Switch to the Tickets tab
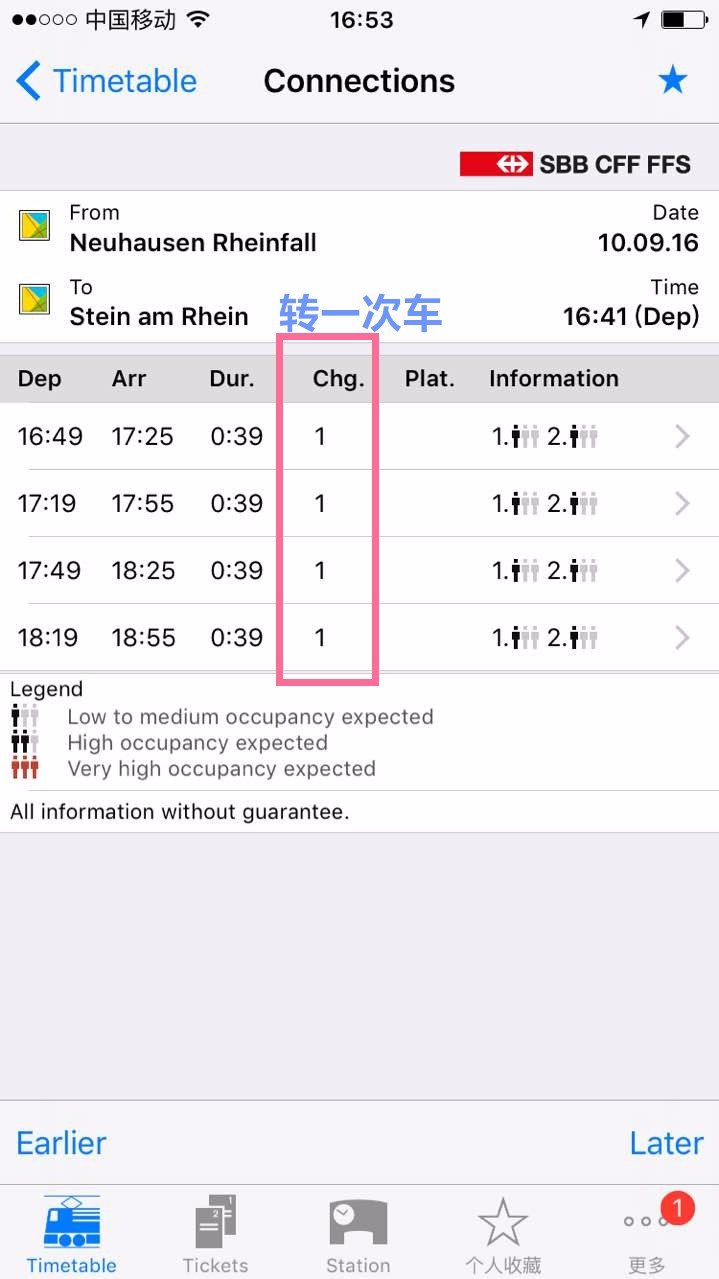The image size is (719, 1279). (215, 1233)
